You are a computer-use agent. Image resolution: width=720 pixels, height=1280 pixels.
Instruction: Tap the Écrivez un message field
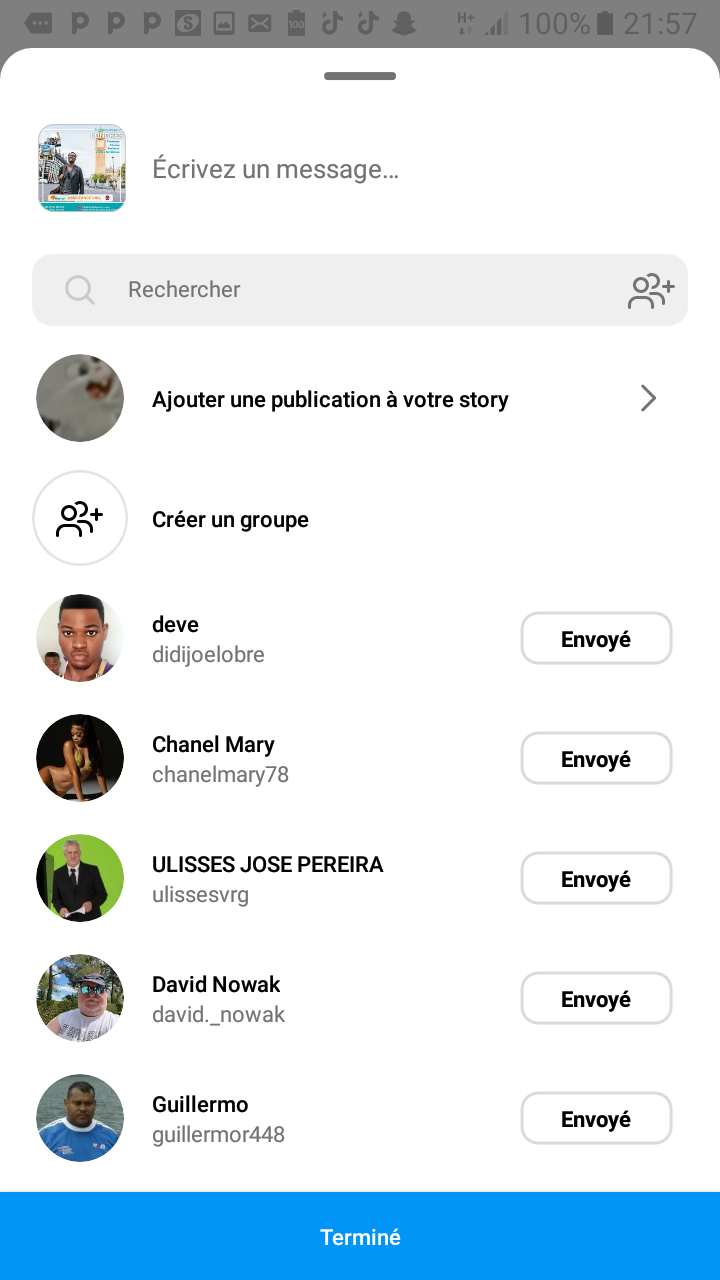click(x=400, y=169)
